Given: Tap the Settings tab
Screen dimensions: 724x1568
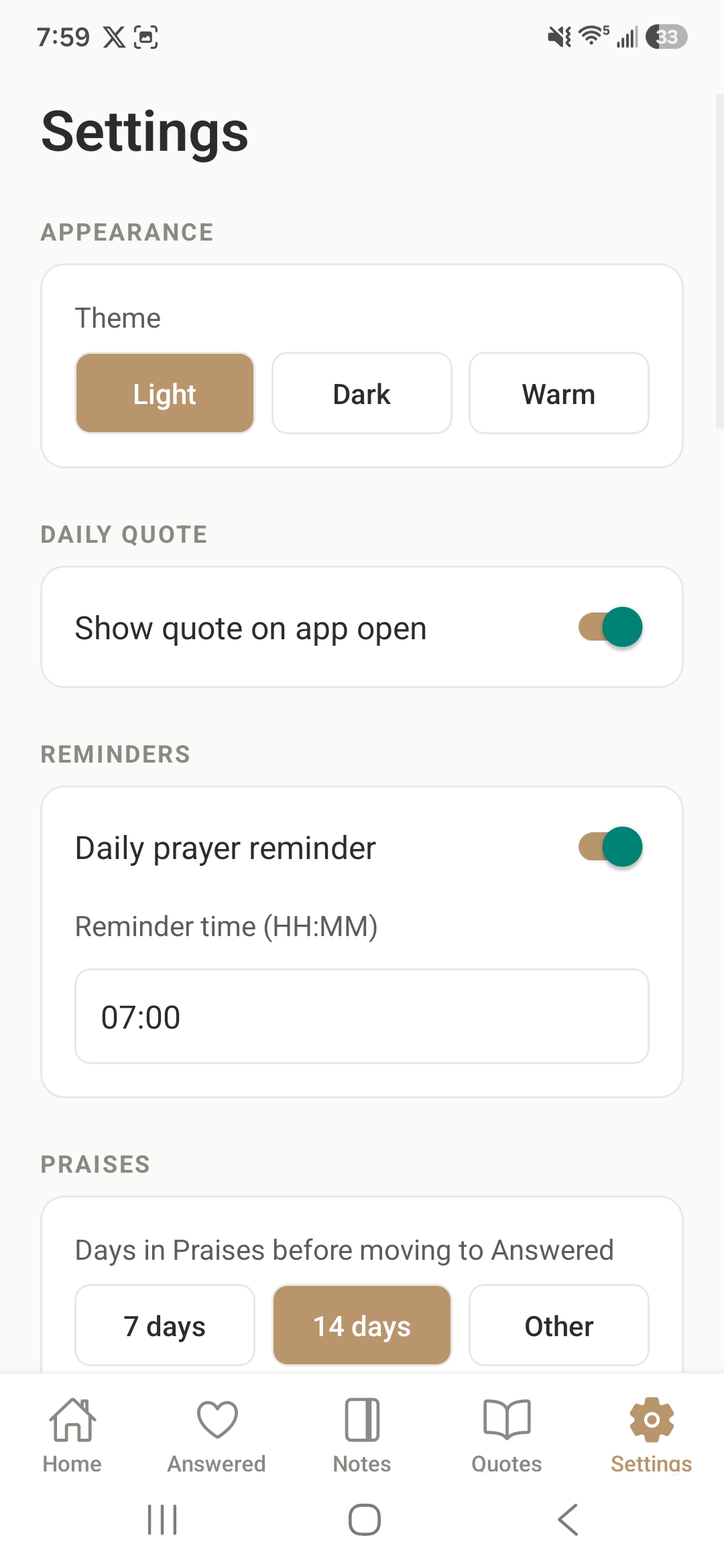Looking at the screenshot, I should pyautogui.click(x=651, y=1435).
